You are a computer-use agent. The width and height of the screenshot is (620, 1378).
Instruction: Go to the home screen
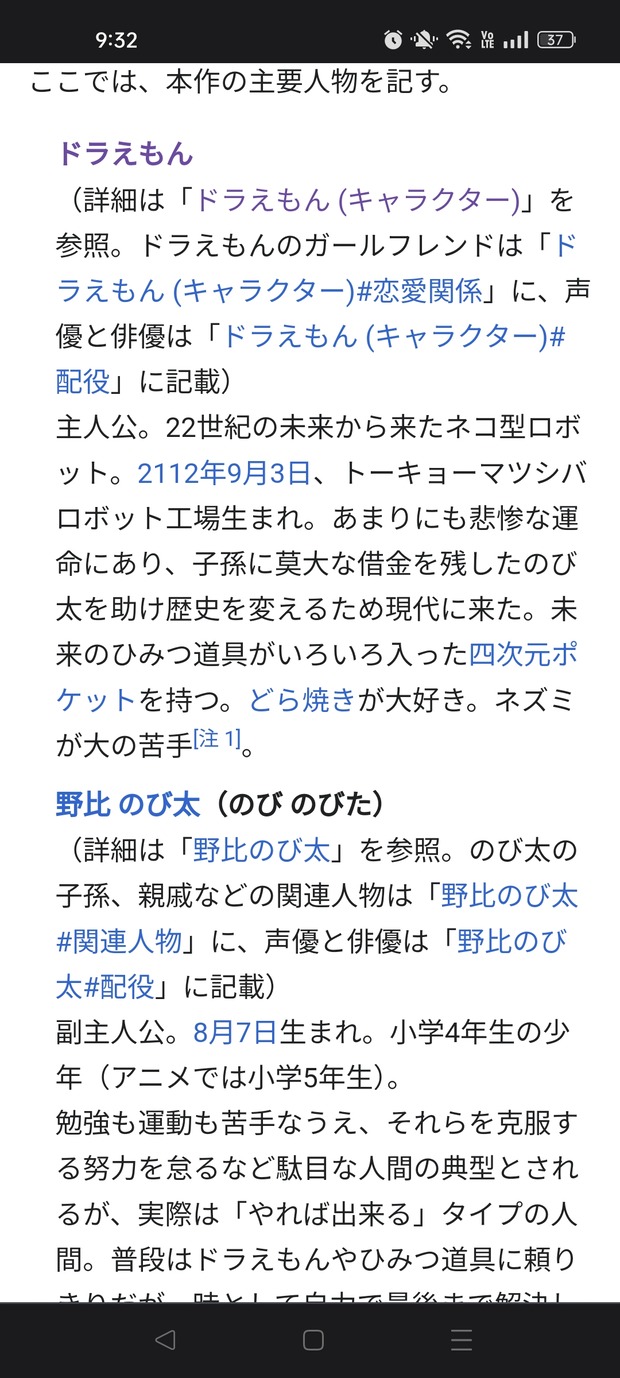pyautogui.click(x=313, y=1340)
